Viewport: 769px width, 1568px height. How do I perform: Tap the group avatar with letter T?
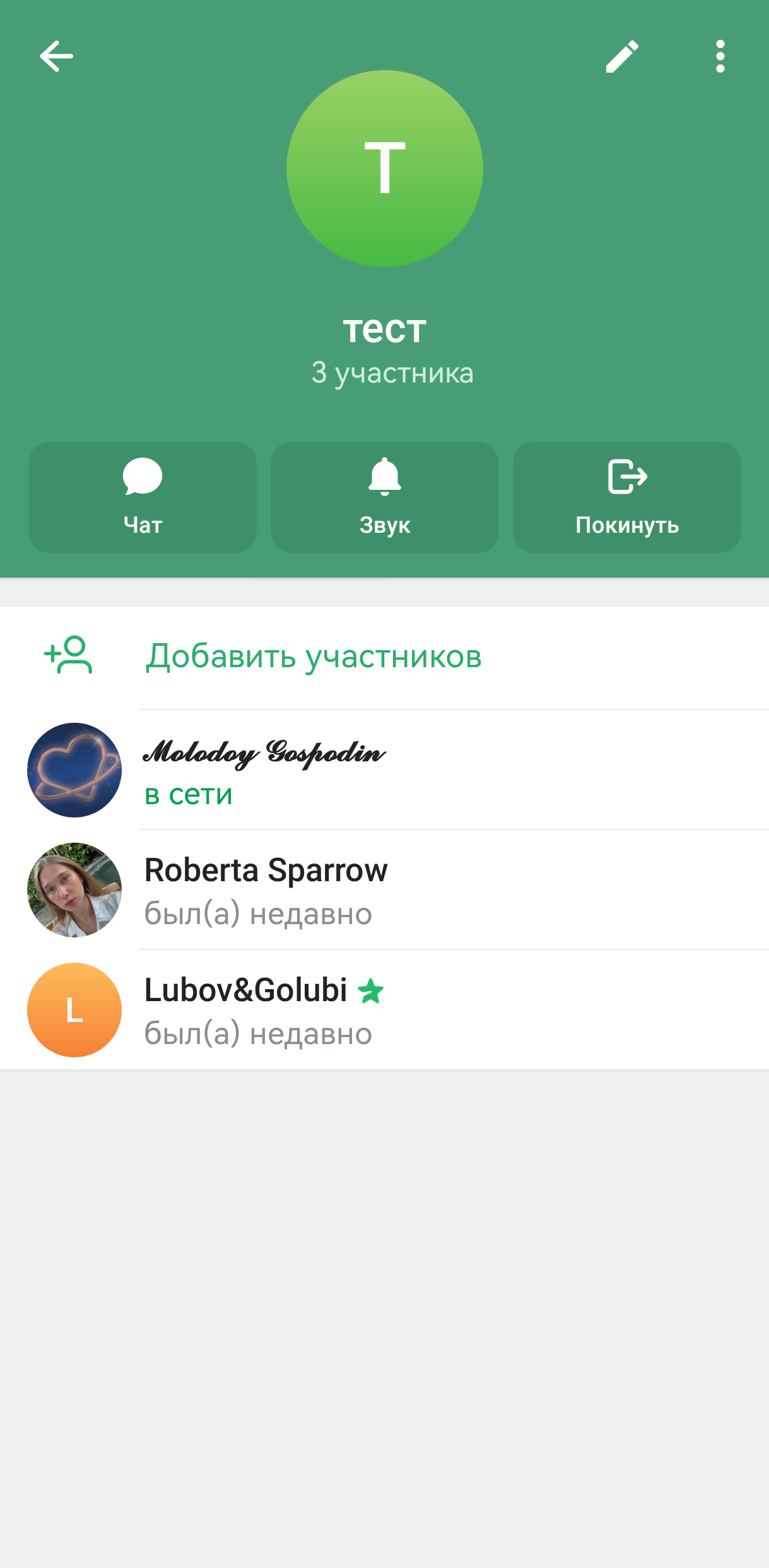[385, 169]
